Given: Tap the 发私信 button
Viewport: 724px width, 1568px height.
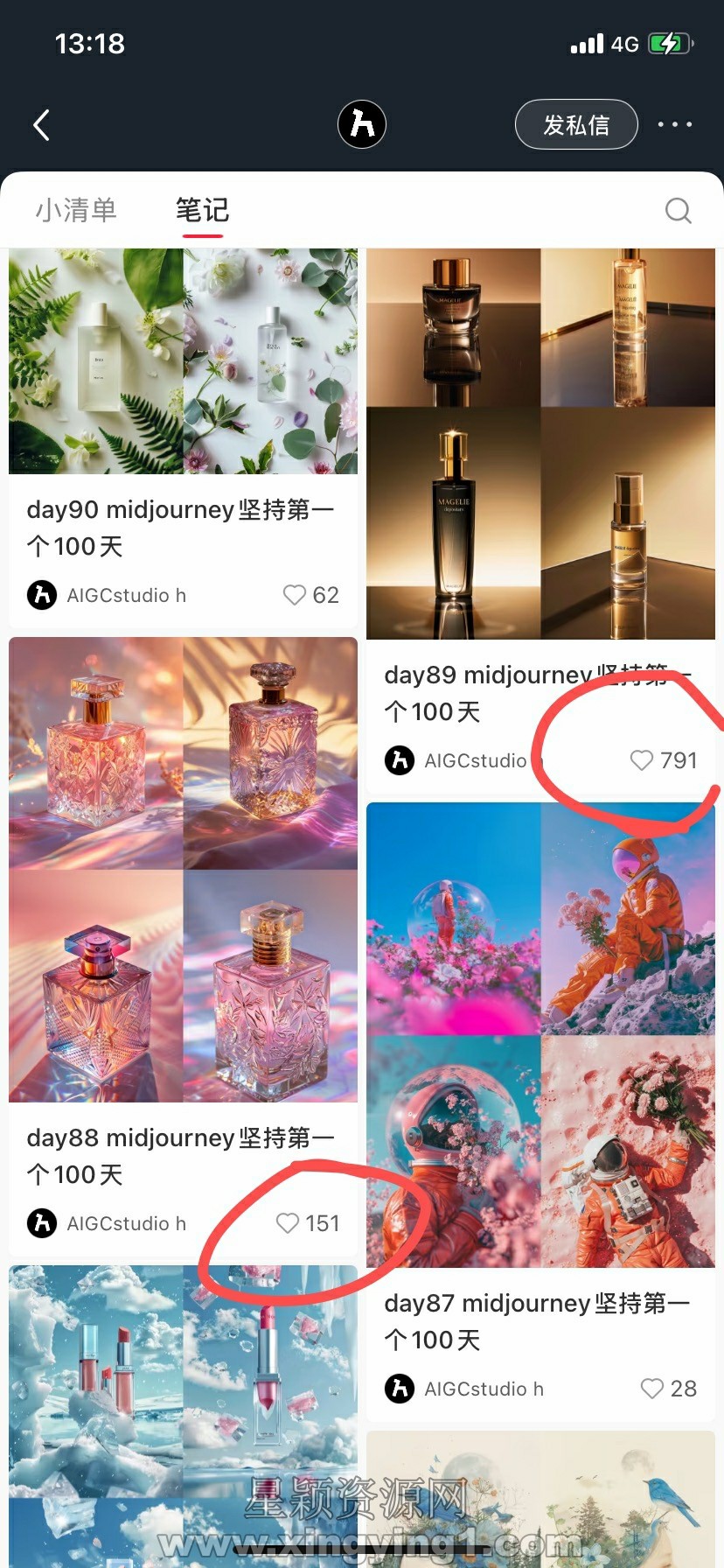Looking at the screenshot, I should pos(576,125).
